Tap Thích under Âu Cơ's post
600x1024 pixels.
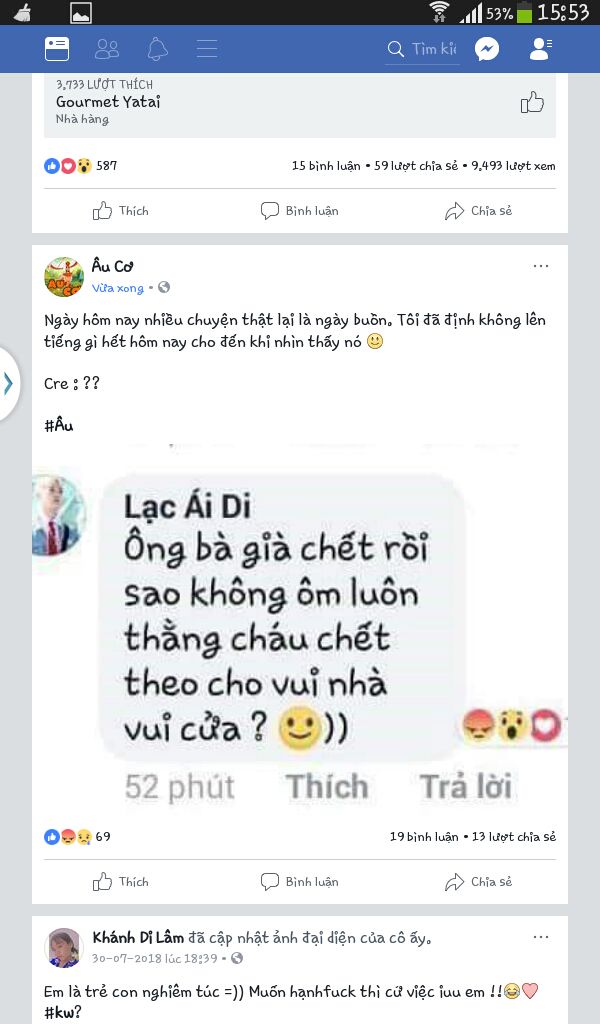click(x=120, y=882)
